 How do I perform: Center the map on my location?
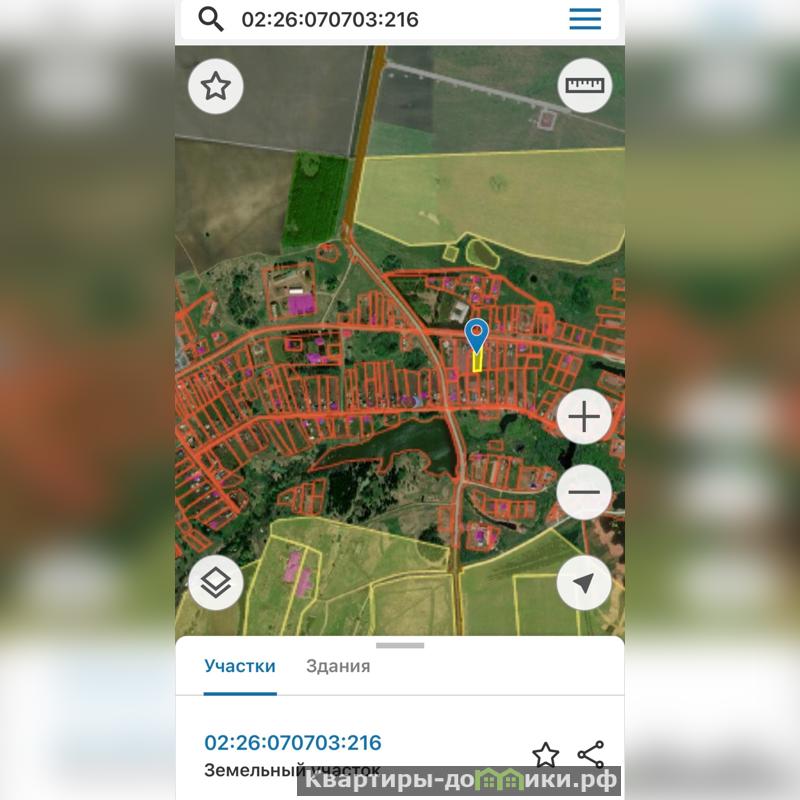[x=584, y=583]
